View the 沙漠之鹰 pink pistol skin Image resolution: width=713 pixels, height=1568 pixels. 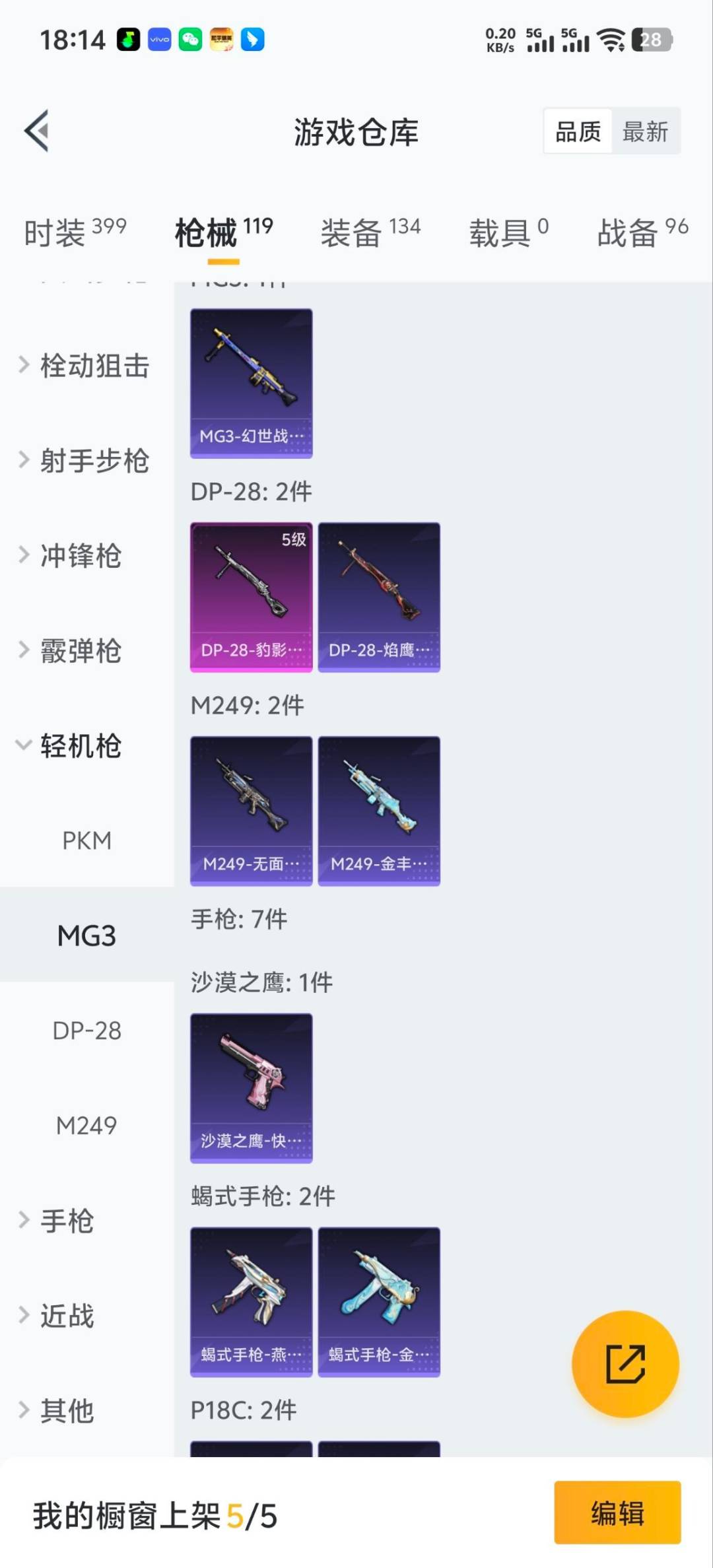pos(251,1084)
